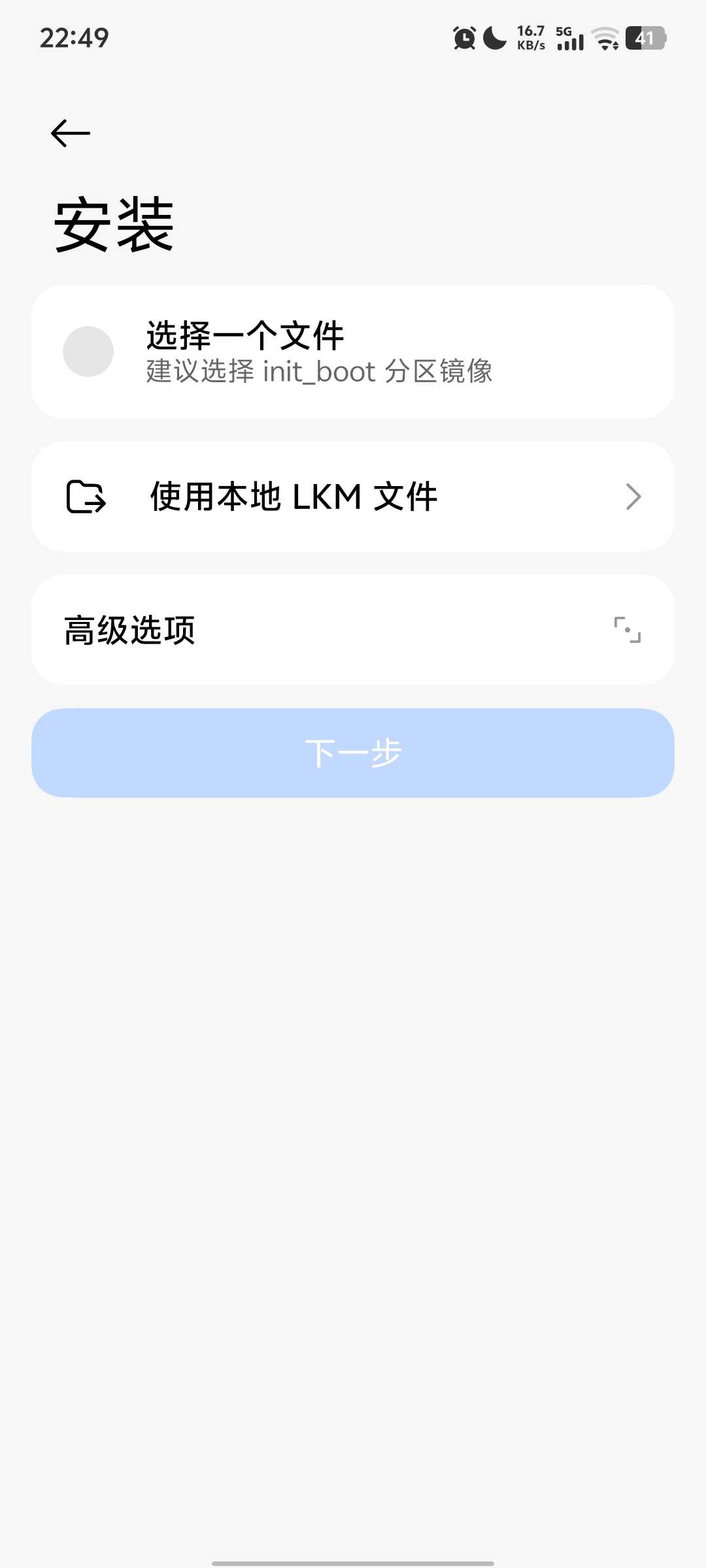Tap the 下一步 button
This screenshot has height=1568, width=706.
click(x=353, y=753)
